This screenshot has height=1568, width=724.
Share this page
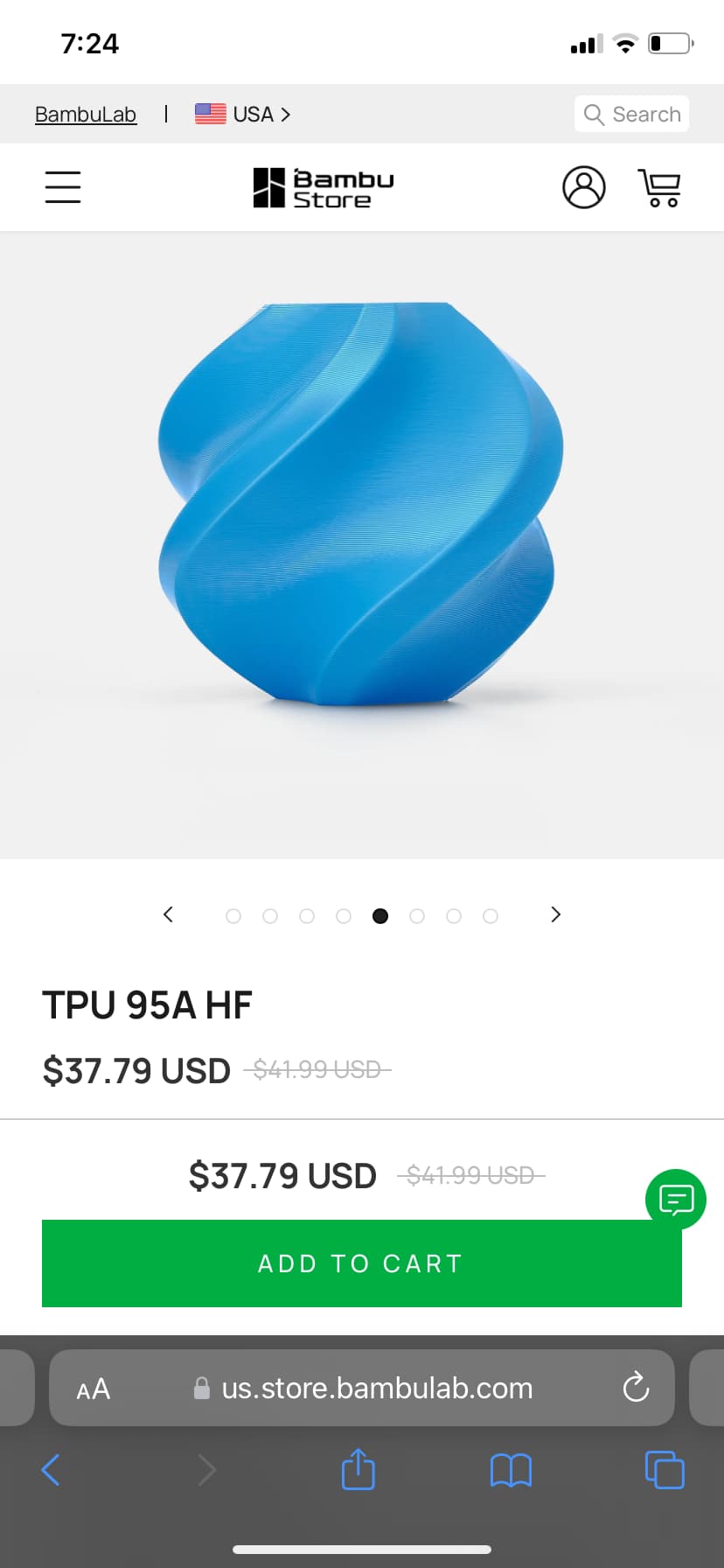[x=358, y=1470]
